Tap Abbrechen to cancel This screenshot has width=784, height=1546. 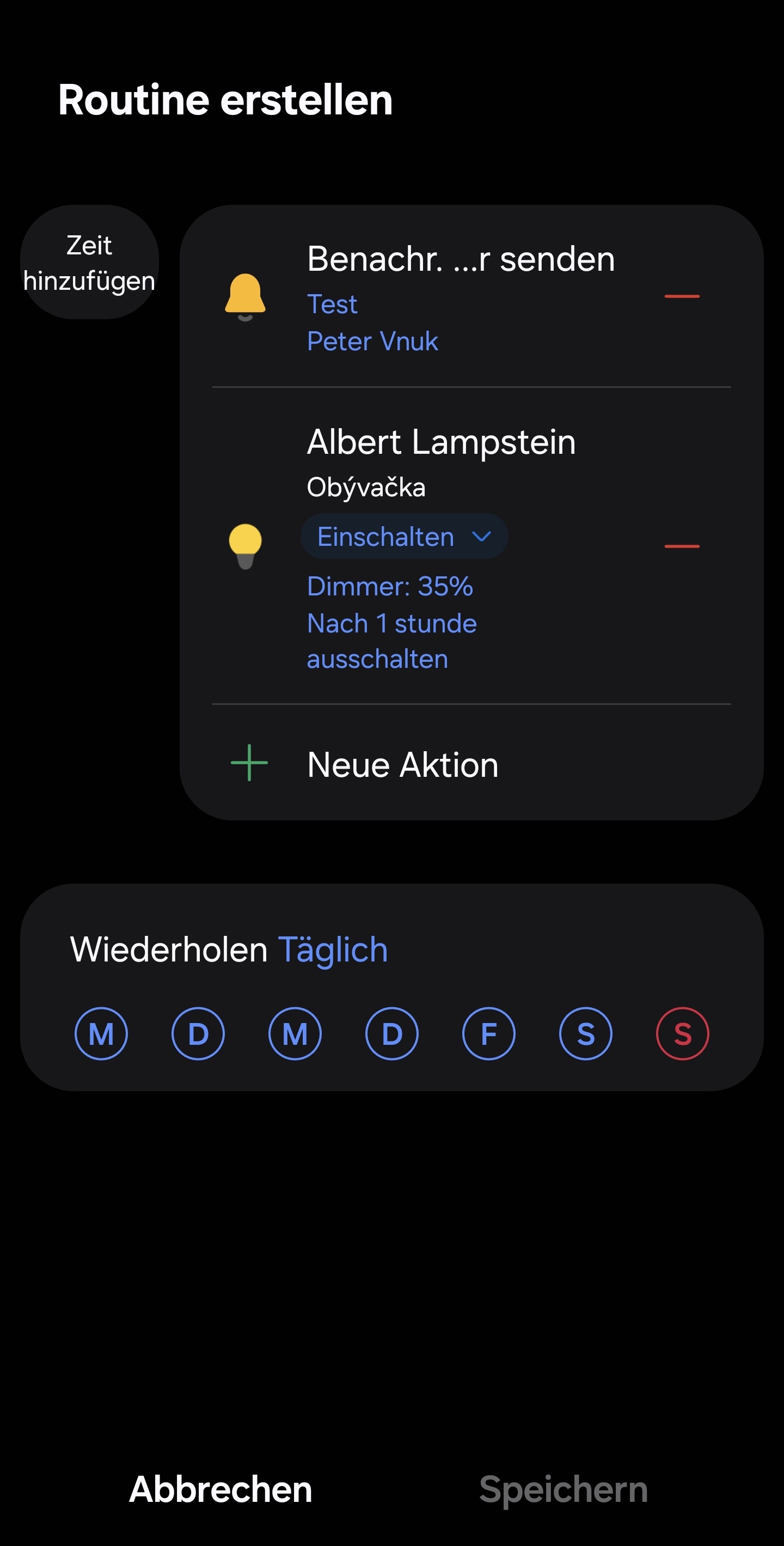[220, 1489]
